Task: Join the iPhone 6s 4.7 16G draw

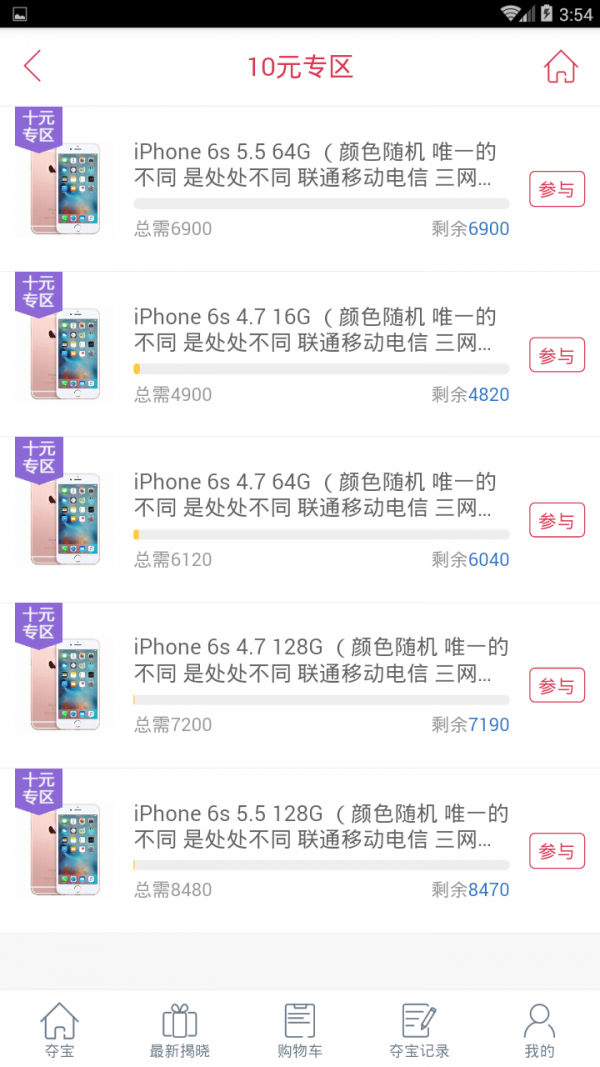Action: coord(556,355)
